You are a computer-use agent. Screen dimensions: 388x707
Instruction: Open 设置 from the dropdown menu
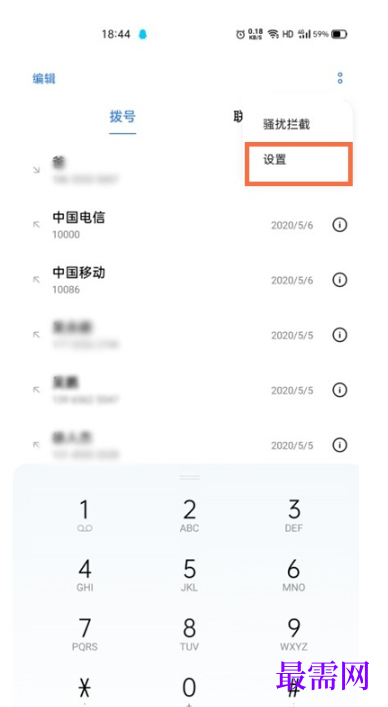[274, 160]
